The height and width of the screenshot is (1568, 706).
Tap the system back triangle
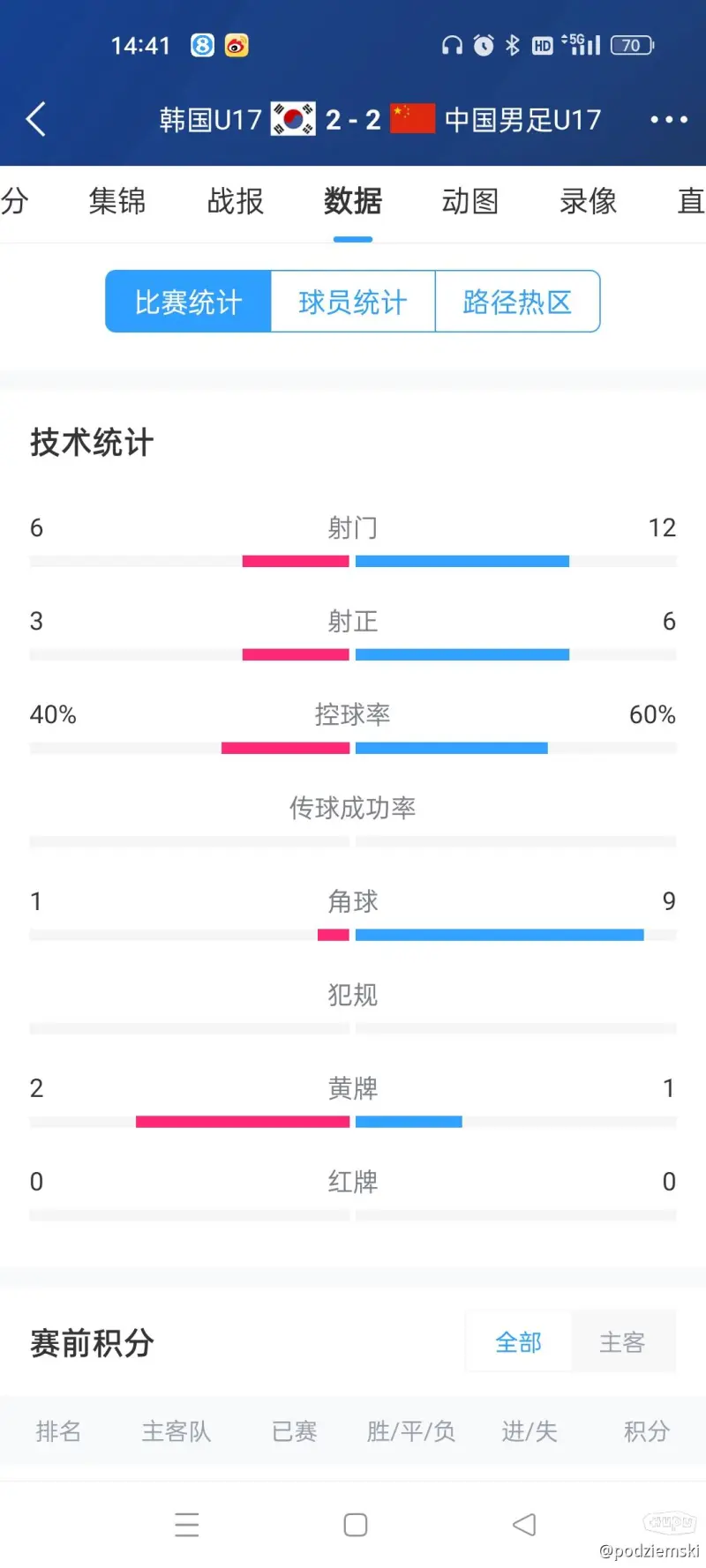coord(524,1525)
